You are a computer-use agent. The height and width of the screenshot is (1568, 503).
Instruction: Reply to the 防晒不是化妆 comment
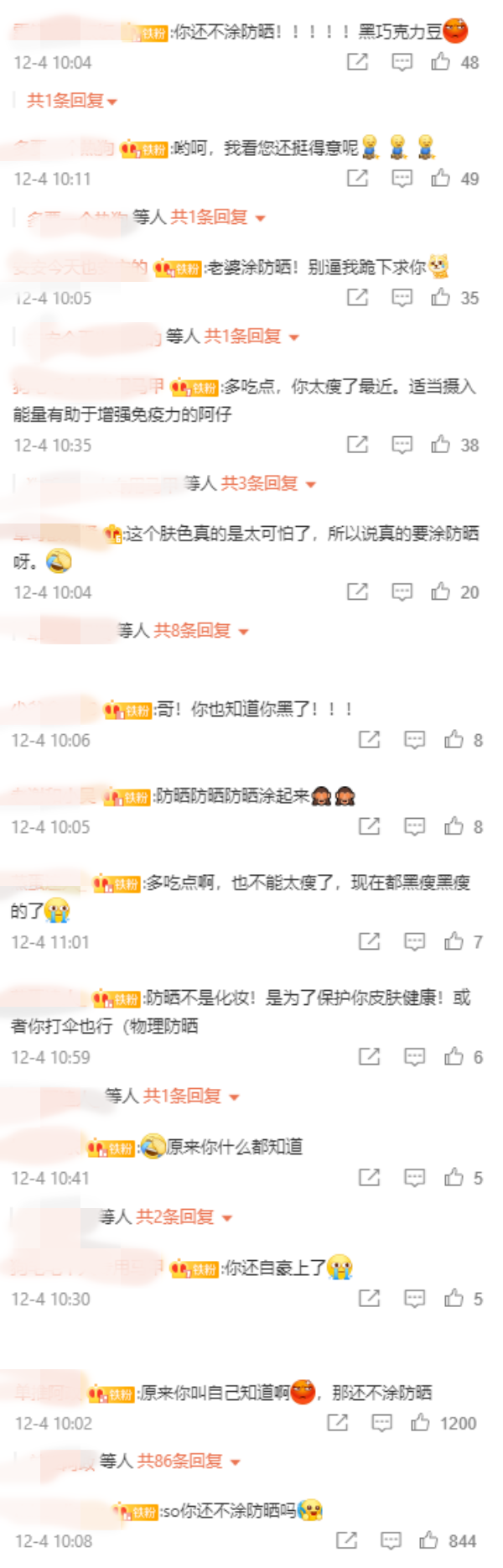pyautogui.click(x=415, y=1057)
